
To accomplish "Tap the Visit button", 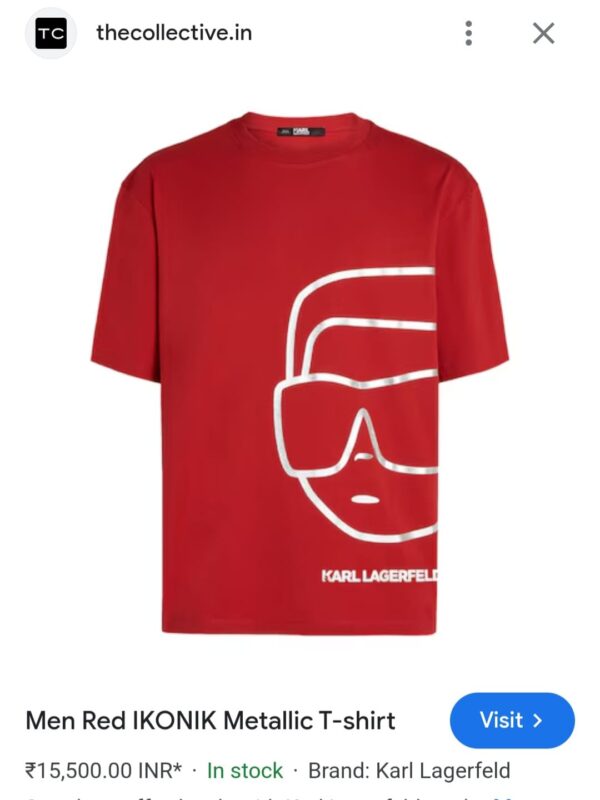I will pos(512,720).
